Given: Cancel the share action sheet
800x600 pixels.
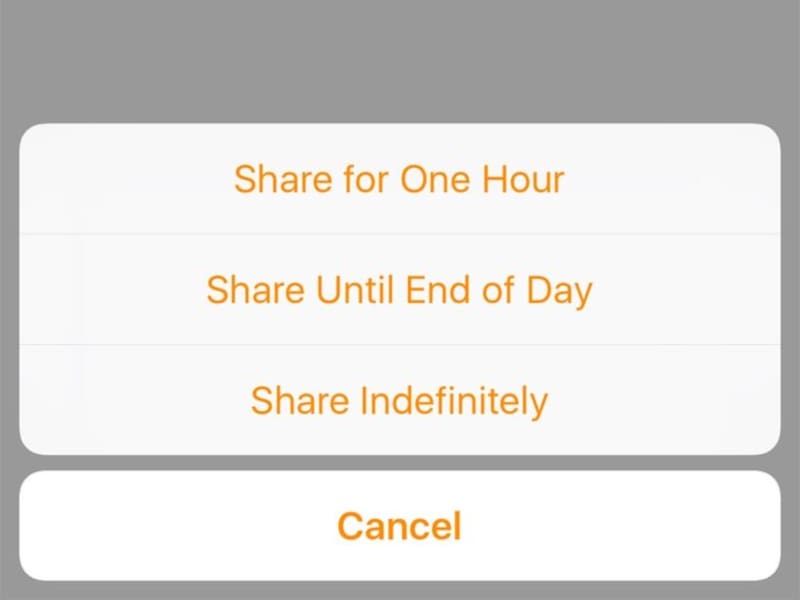Looking at the screenshot, I should pyautogui.click(x=399, y=526).
